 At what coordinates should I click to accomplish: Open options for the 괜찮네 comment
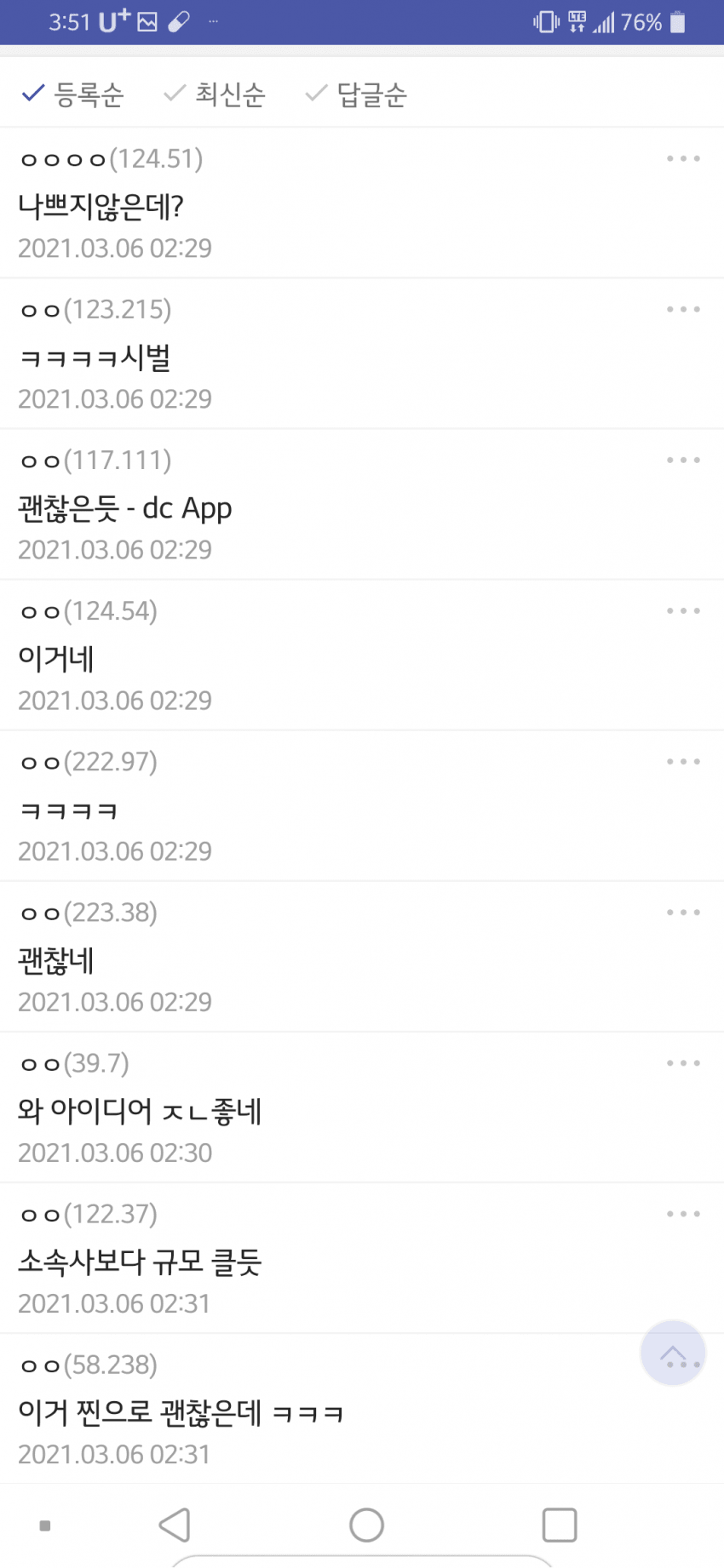pyautogui.click(x=683, y=913)
